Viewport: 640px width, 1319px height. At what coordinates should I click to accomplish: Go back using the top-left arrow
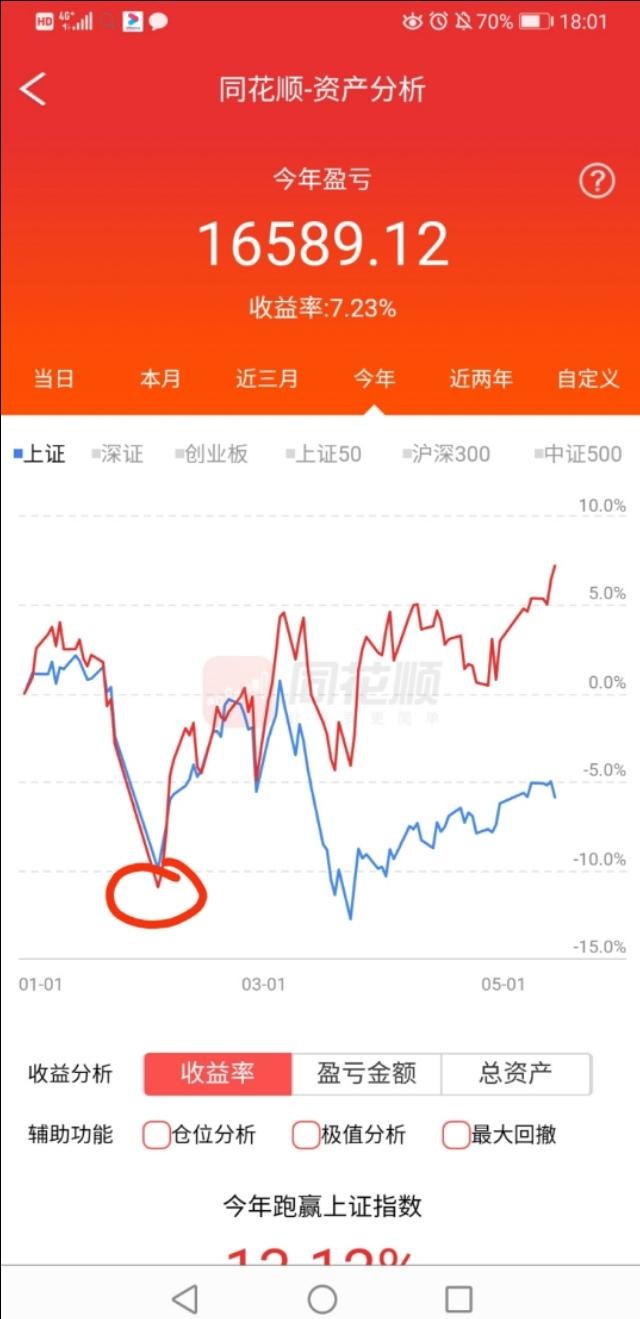pyautogui.click(x=33, y=89)
